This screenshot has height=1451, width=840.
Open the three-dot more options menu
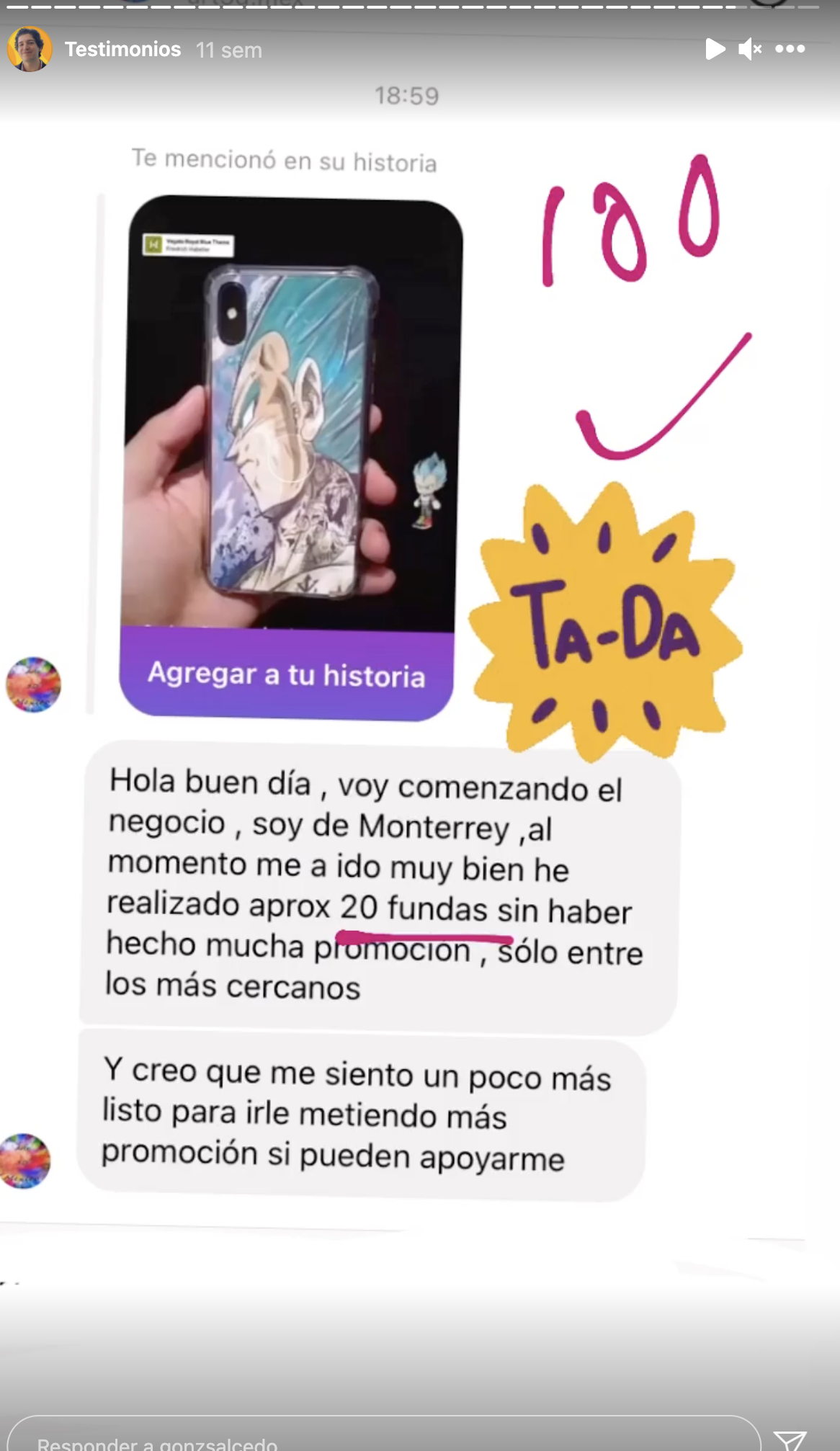790,49
